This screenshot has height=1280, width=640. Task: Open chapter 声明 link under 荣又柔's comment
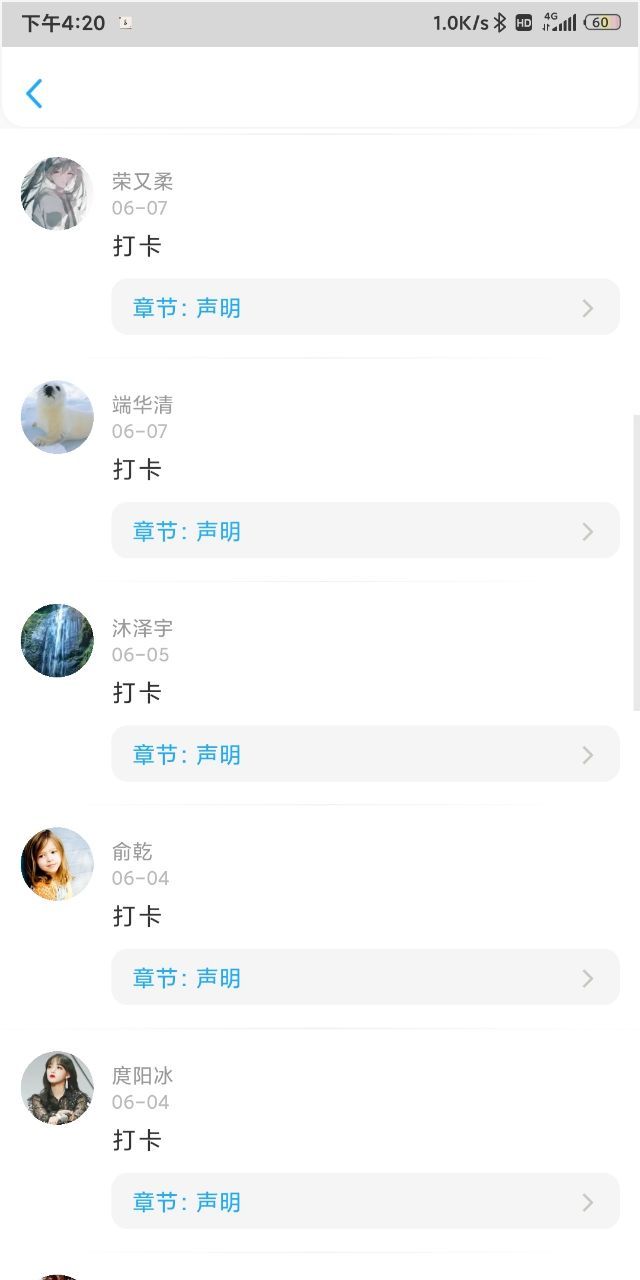pyautogui.click(x=365, y=307)
